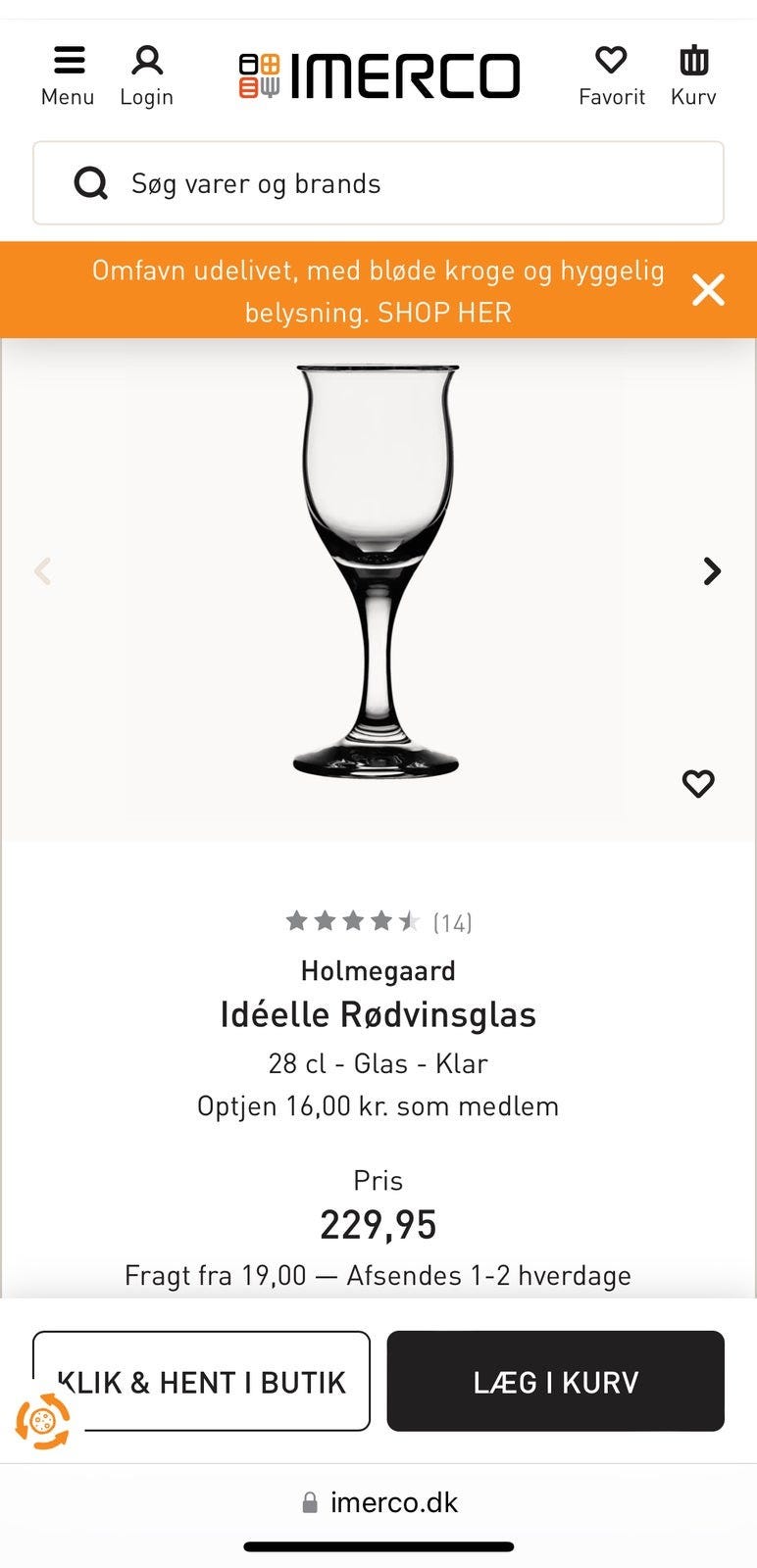Viewport: 757px width, 1568px height.
Task: Show the previous product image
Action: 43,571
